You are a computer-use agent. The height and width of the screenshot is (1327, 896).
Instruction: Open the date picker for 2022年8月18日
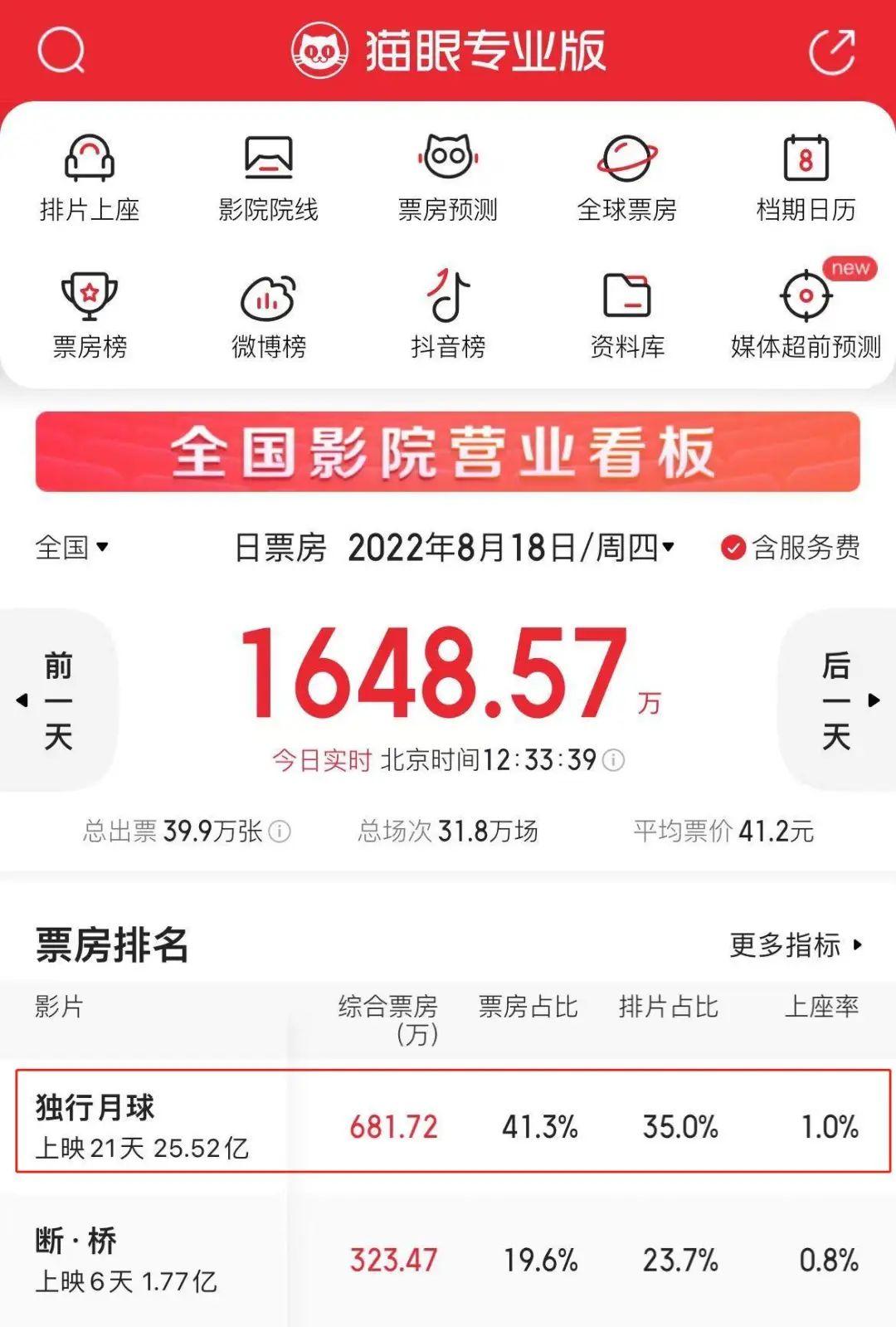coord(511,548)
